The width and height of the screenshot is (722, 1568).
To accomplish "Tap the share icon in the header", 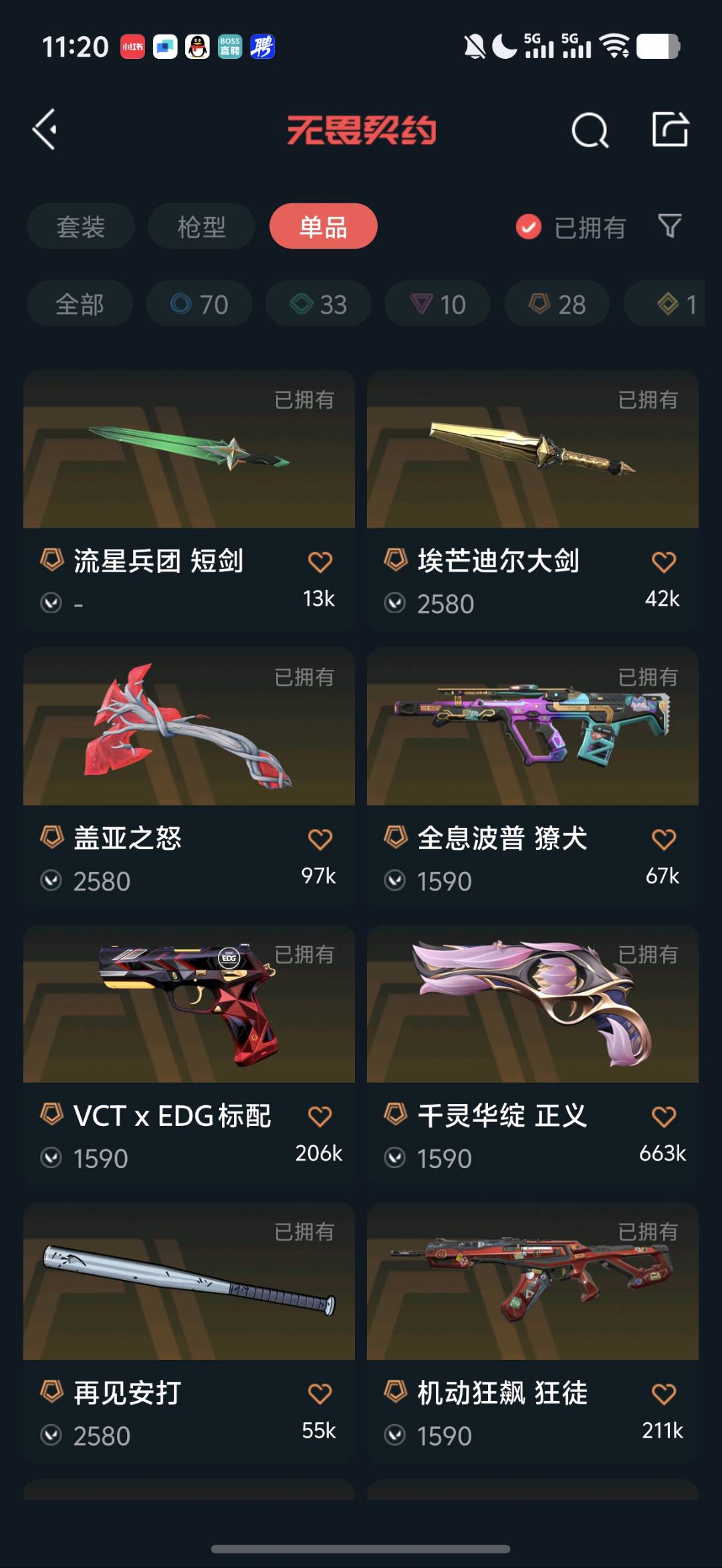I will pos(670,129).
